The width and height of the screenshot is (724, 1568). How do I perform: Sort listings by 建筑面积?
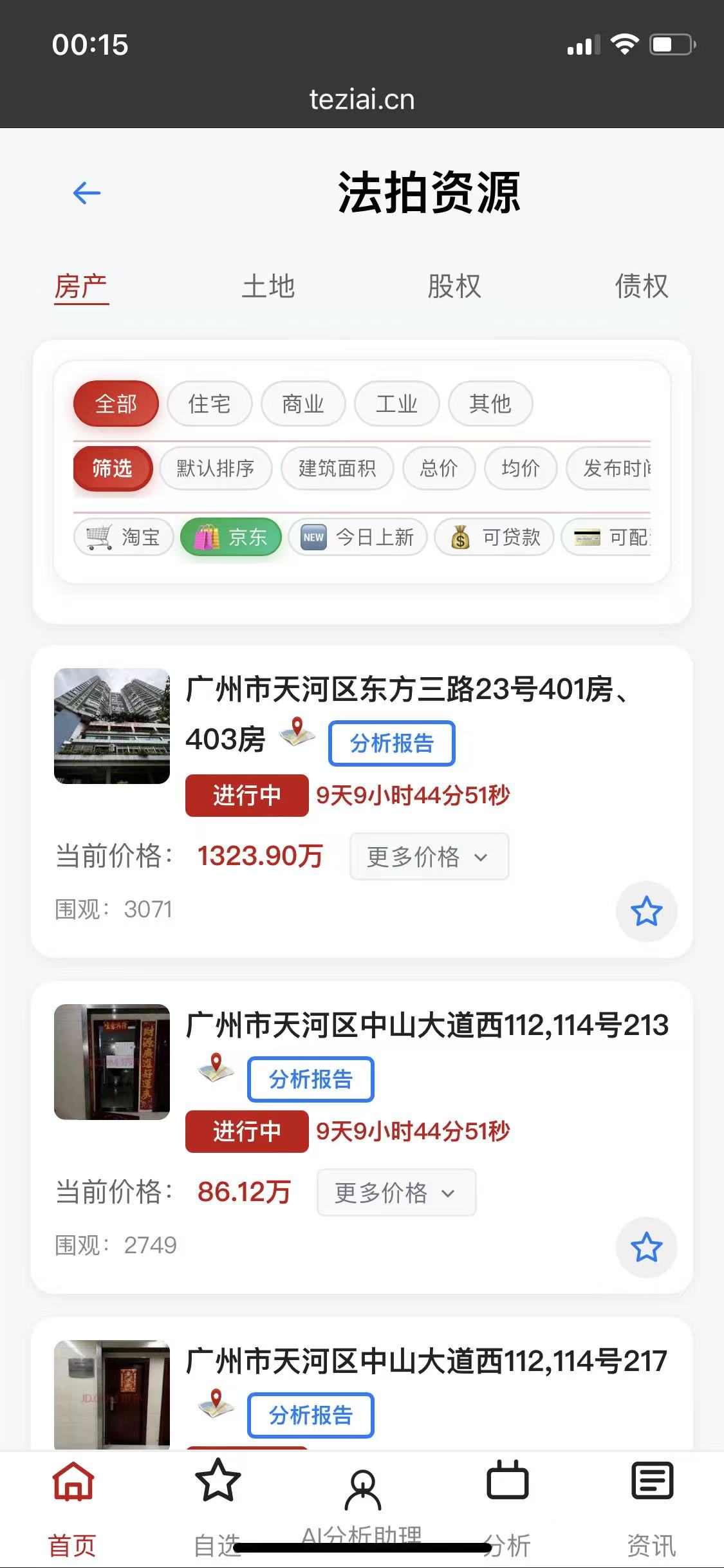point(337,468)
